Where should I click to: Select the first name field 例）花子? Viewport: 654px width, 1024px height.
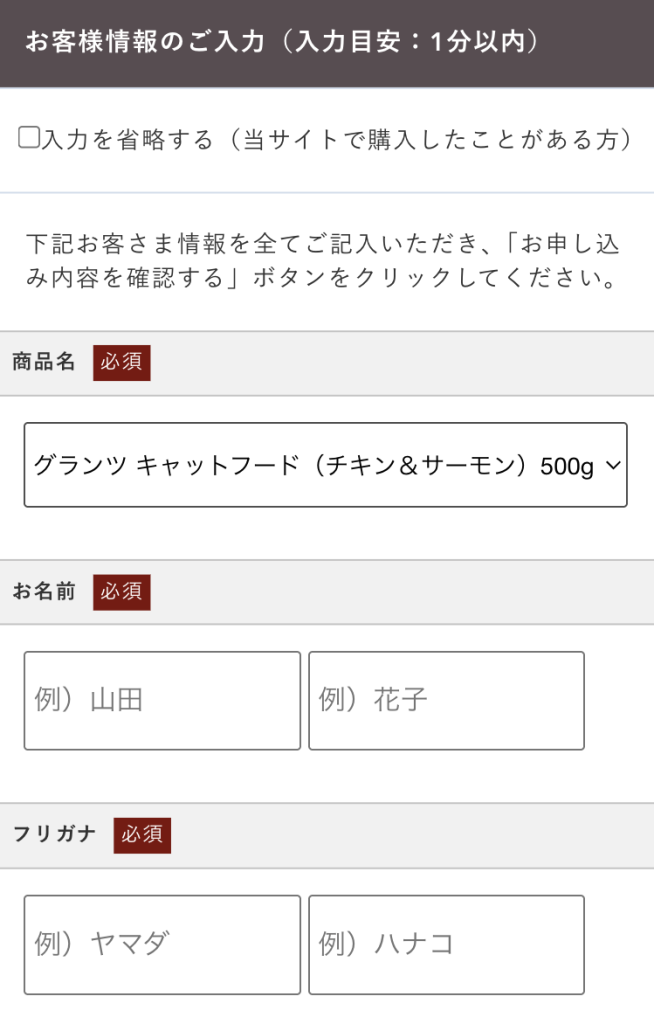446,700
